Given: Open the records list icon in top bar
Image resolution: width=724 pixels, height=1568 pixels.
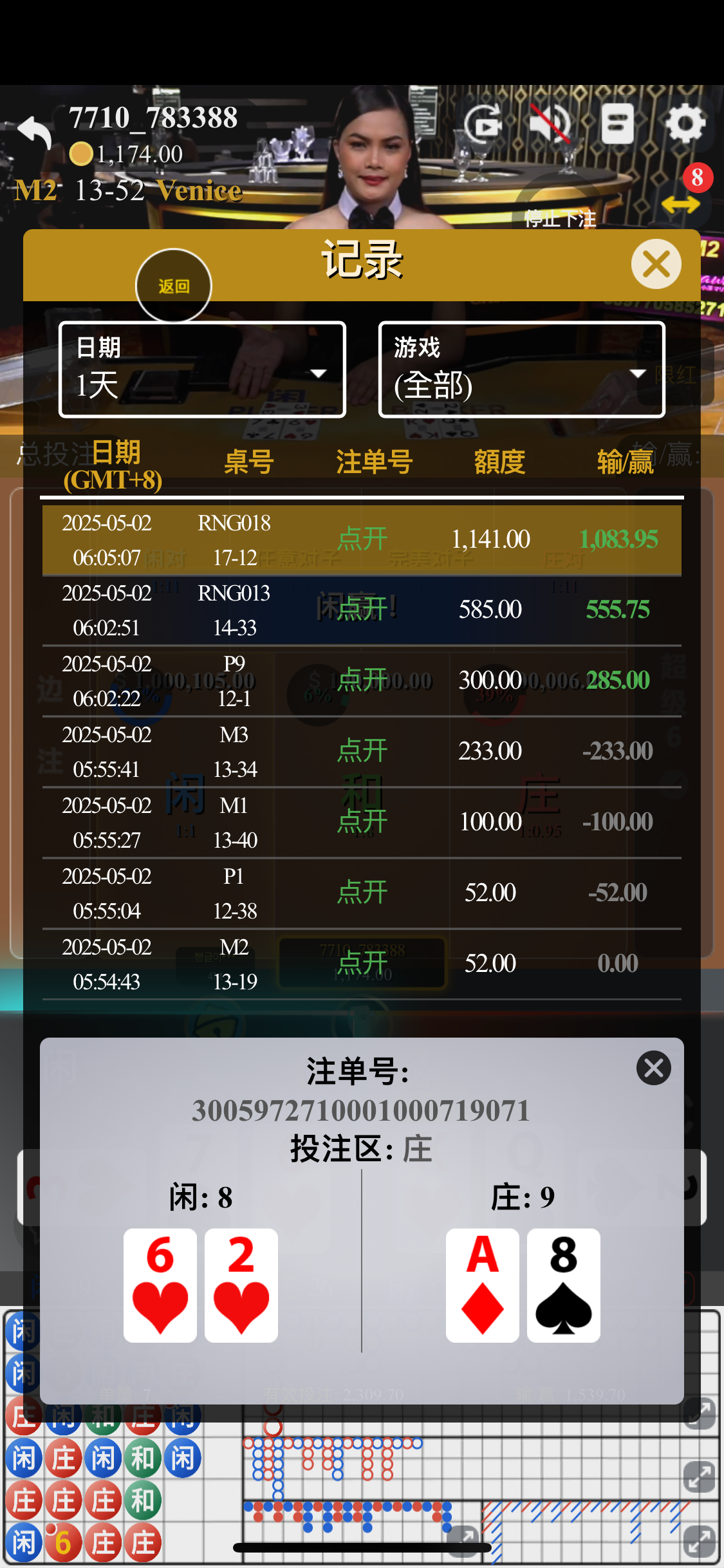Looking at the screenshot, I should click(617, 124).
